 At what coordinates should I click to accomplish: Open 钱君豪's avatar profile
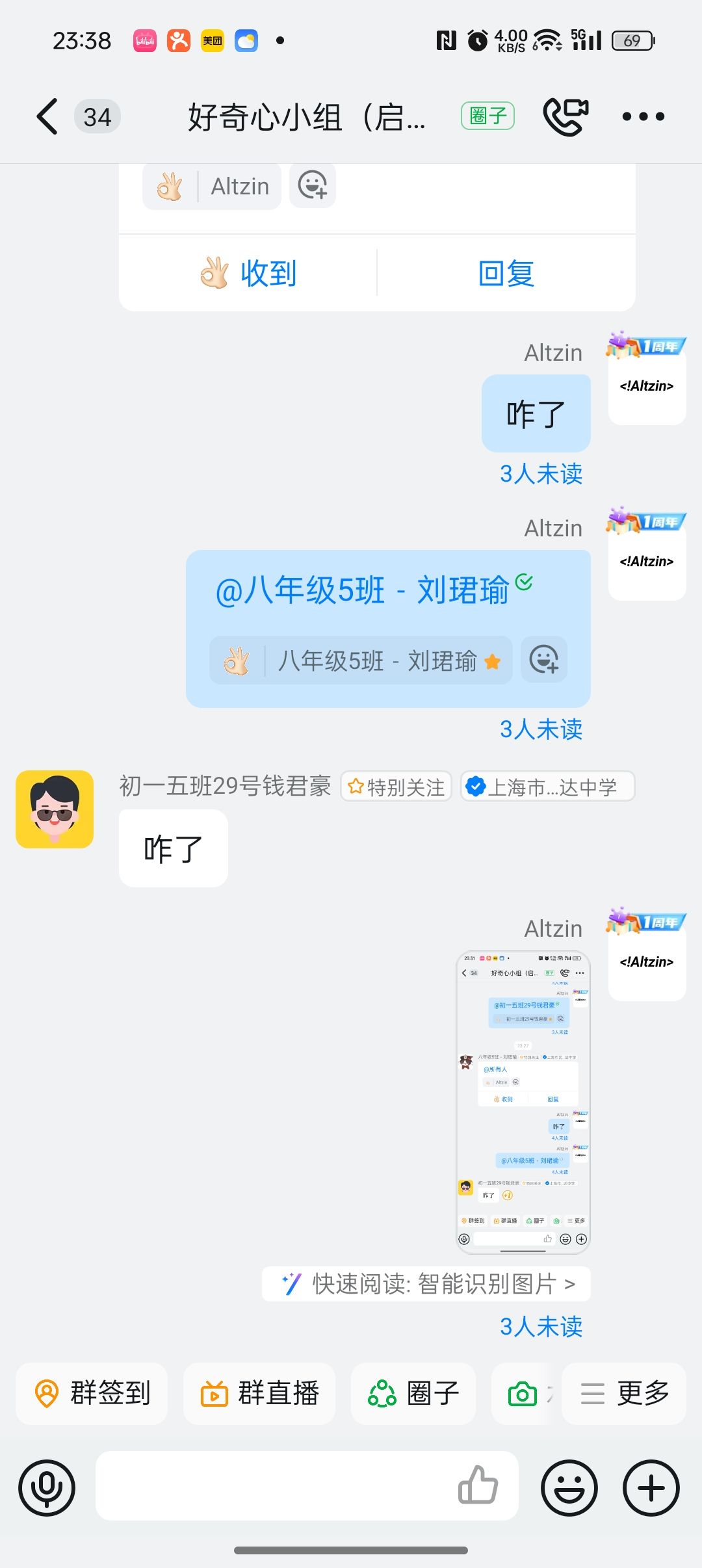pyautogui.click(x=55, y=809)
